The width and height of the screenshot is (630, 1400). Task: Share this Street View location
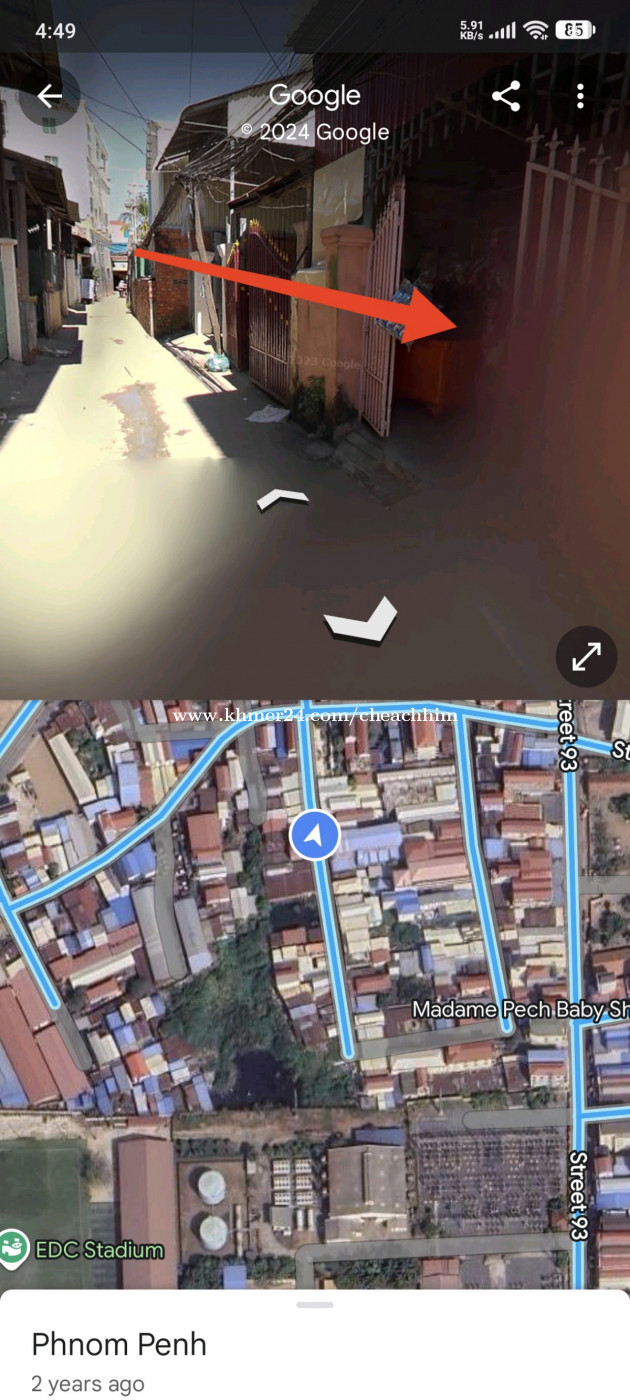(506, 96)
